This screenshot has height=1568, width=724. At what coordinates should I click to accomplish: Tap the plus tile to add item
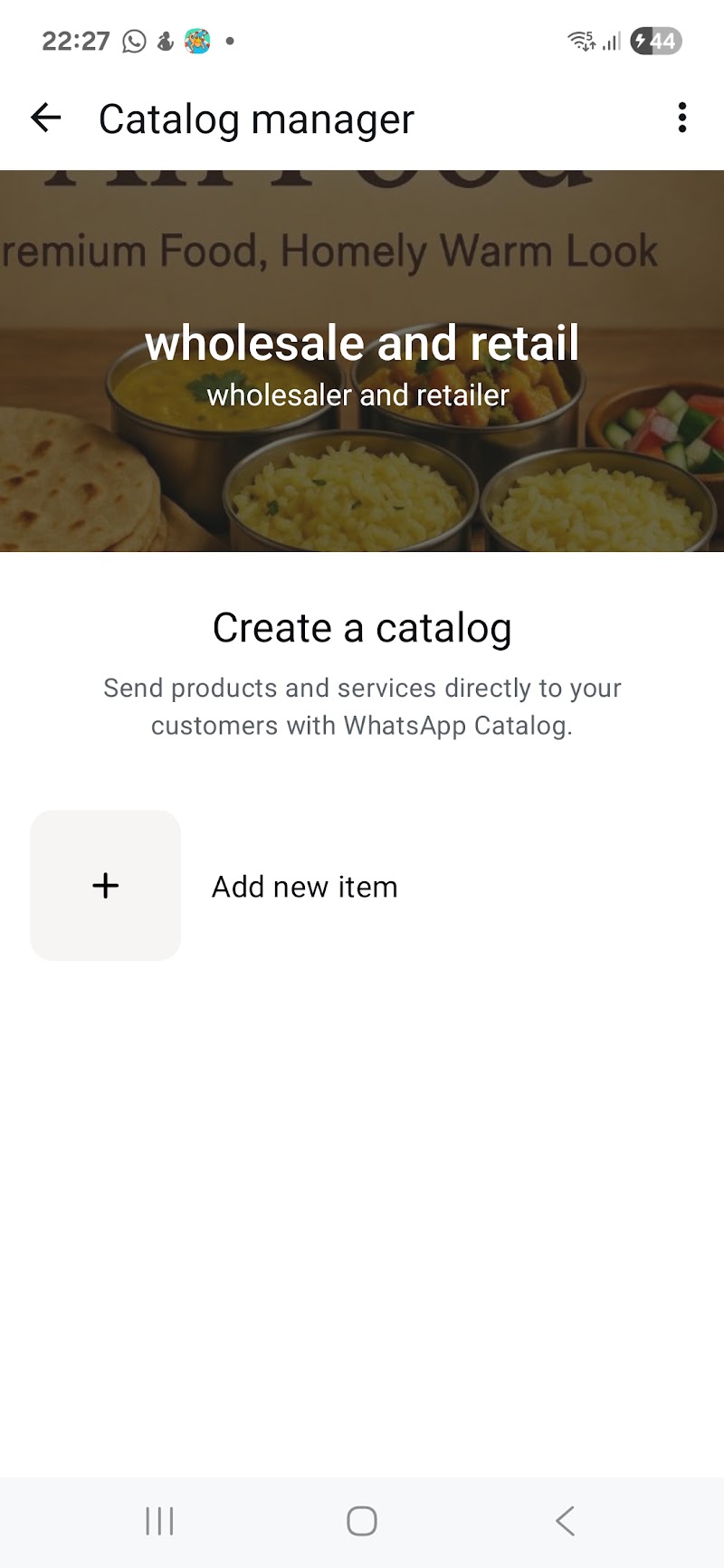(x=106, y=885)
